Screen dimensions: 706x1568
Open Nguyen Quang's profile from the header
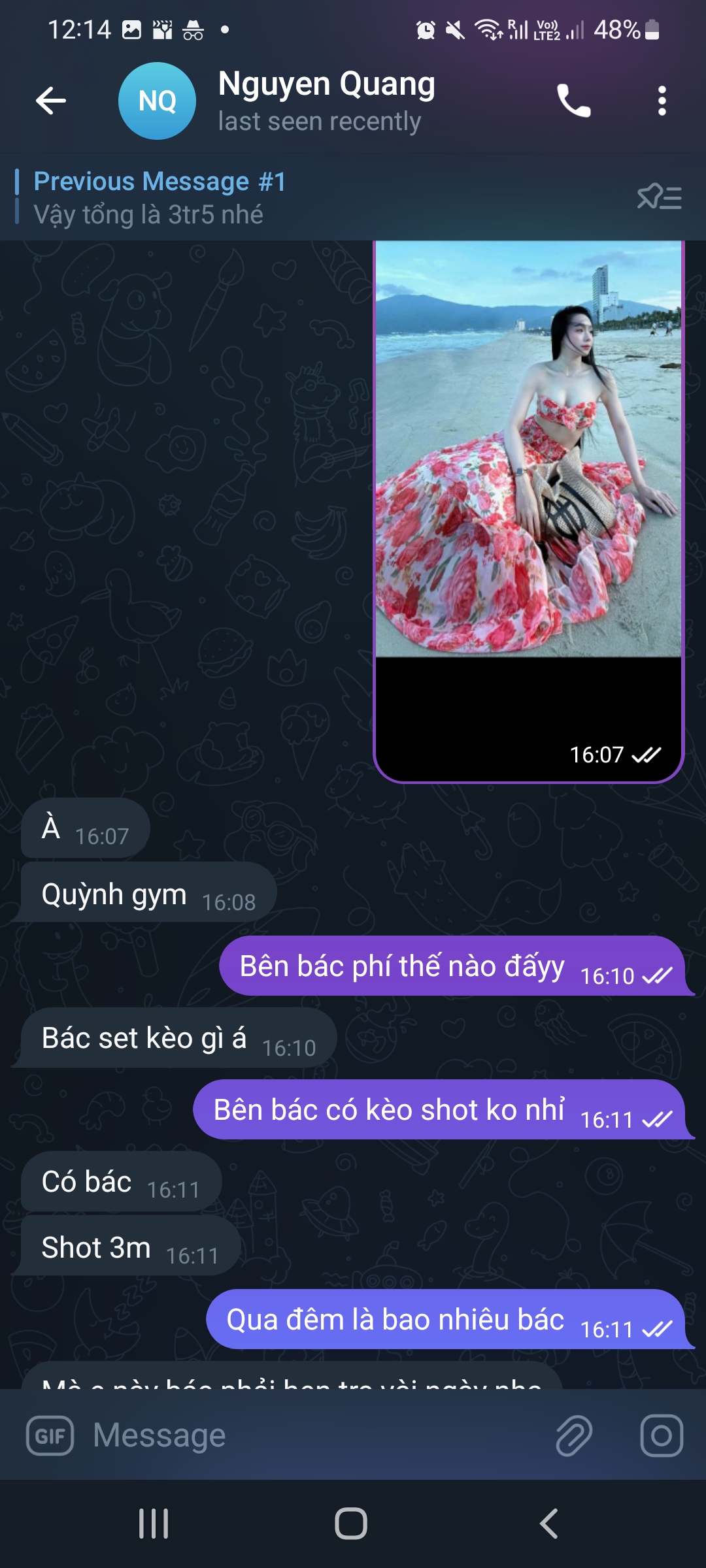326,101
